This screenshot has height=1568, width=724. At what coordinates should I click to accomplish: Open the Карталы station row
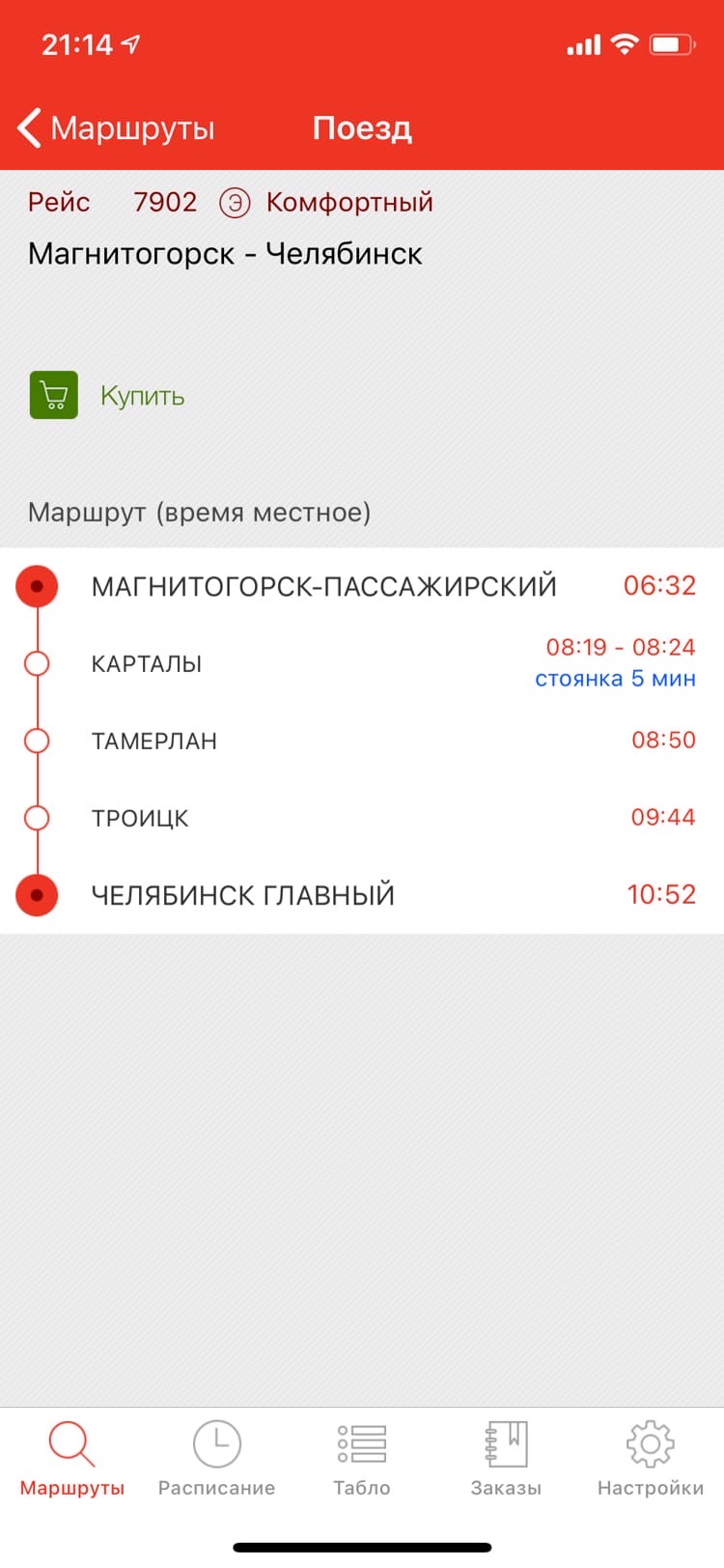pos(362,663)
